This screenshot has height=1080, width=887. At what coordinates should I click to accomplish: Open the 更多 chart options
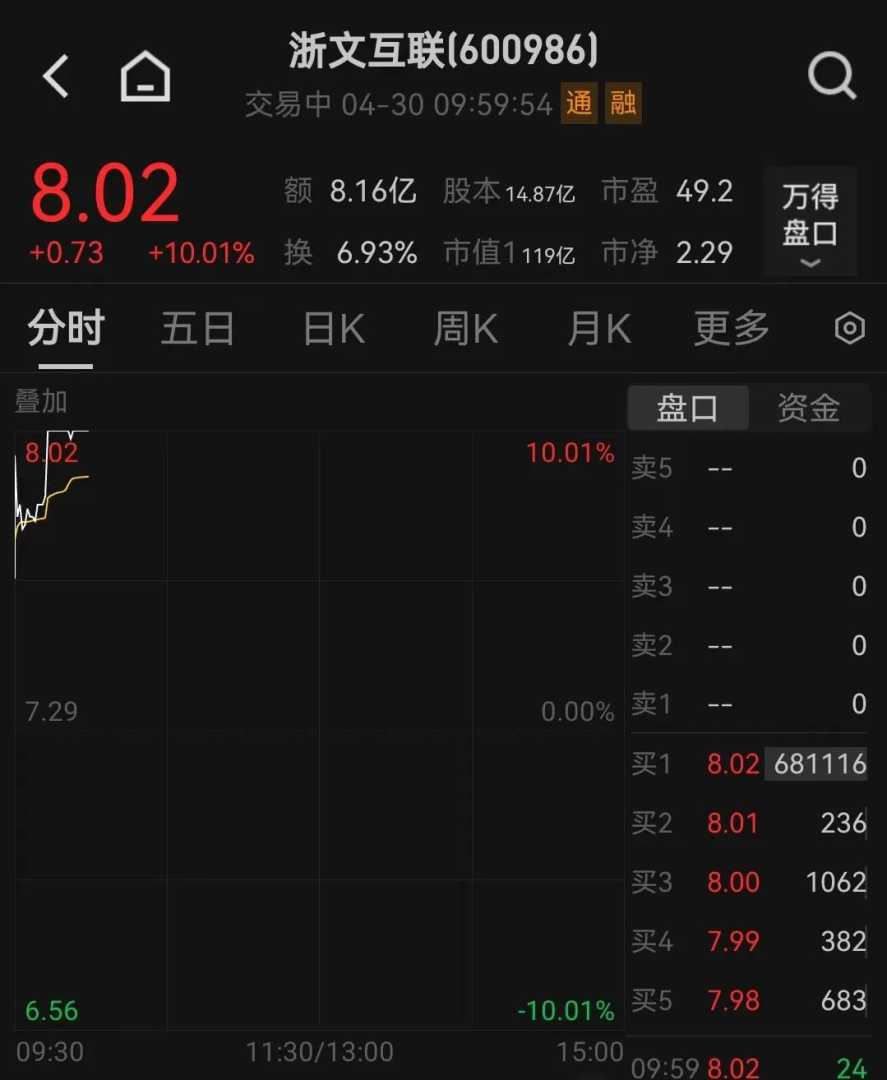[731, 328]
